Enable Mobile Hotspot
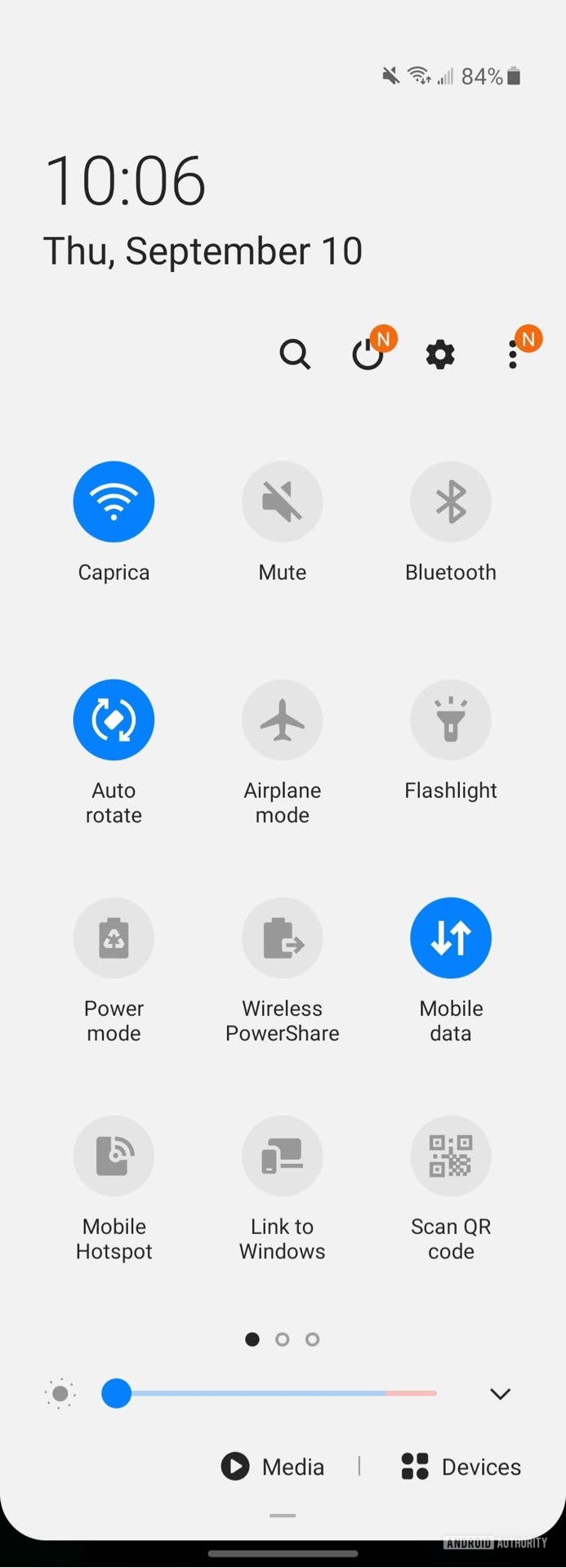This screenshot has height=1568, width=566. coord(114,1156)
